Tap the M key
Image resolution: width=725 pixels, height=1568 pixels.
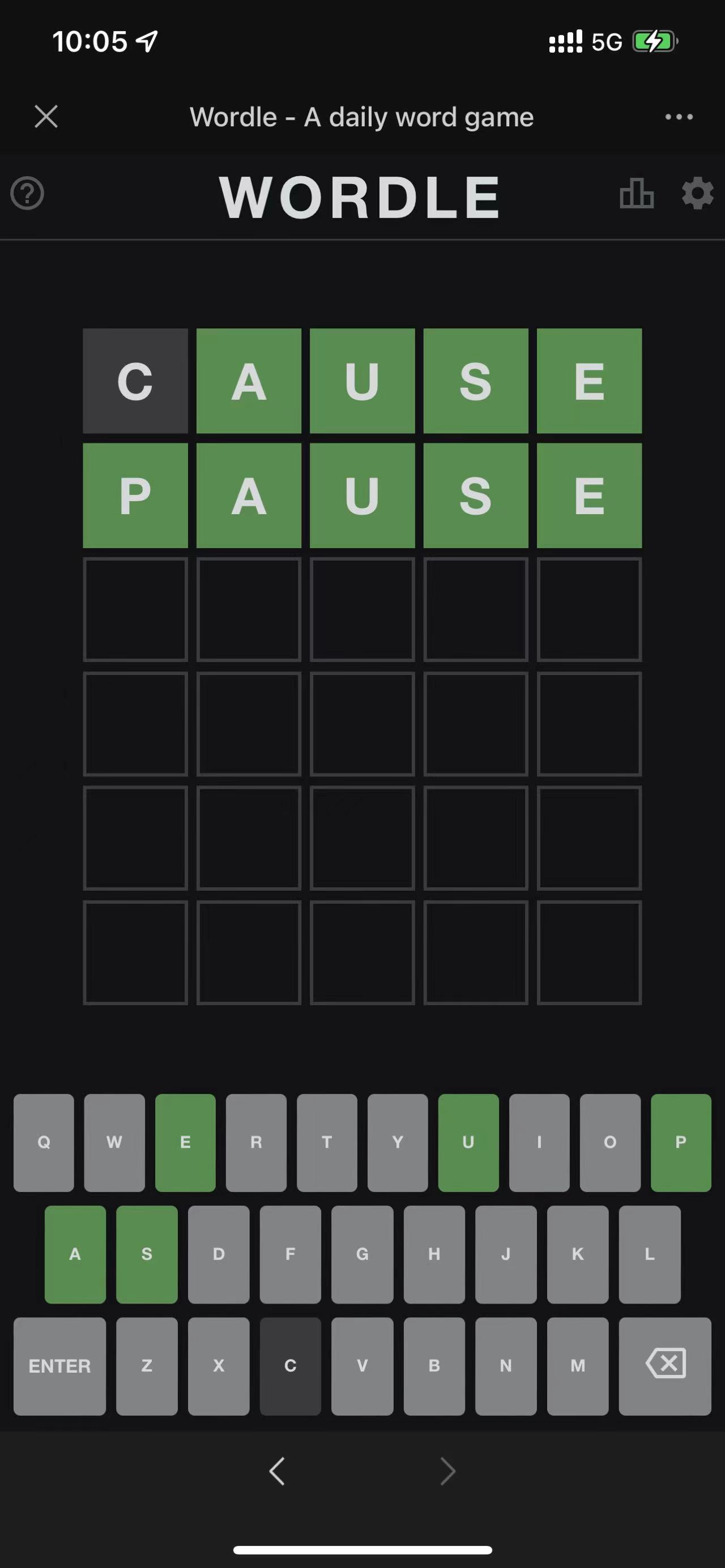tap(578, 1366)
